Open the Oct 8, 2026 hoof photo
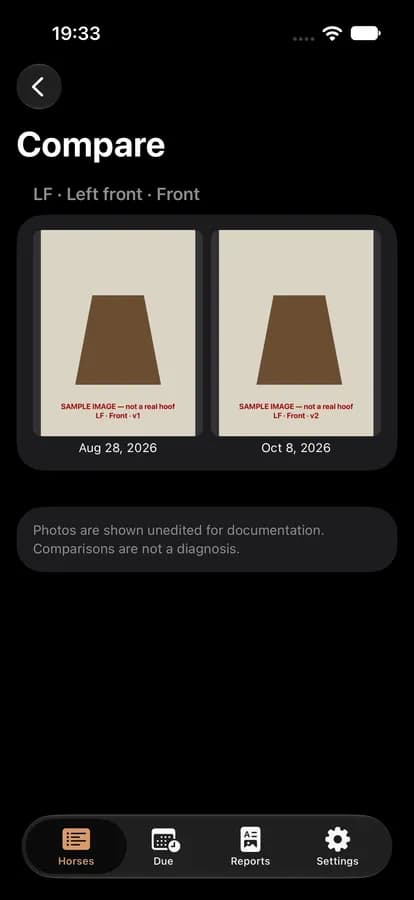 (x=296, y=333)
